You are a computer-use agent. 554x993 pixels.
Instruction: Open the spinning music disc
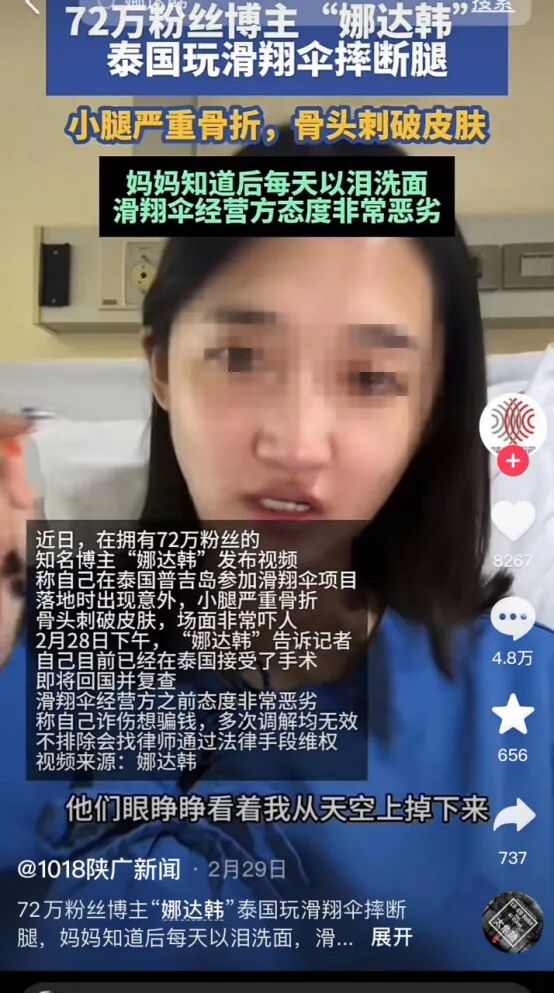(x=512, y=922)
